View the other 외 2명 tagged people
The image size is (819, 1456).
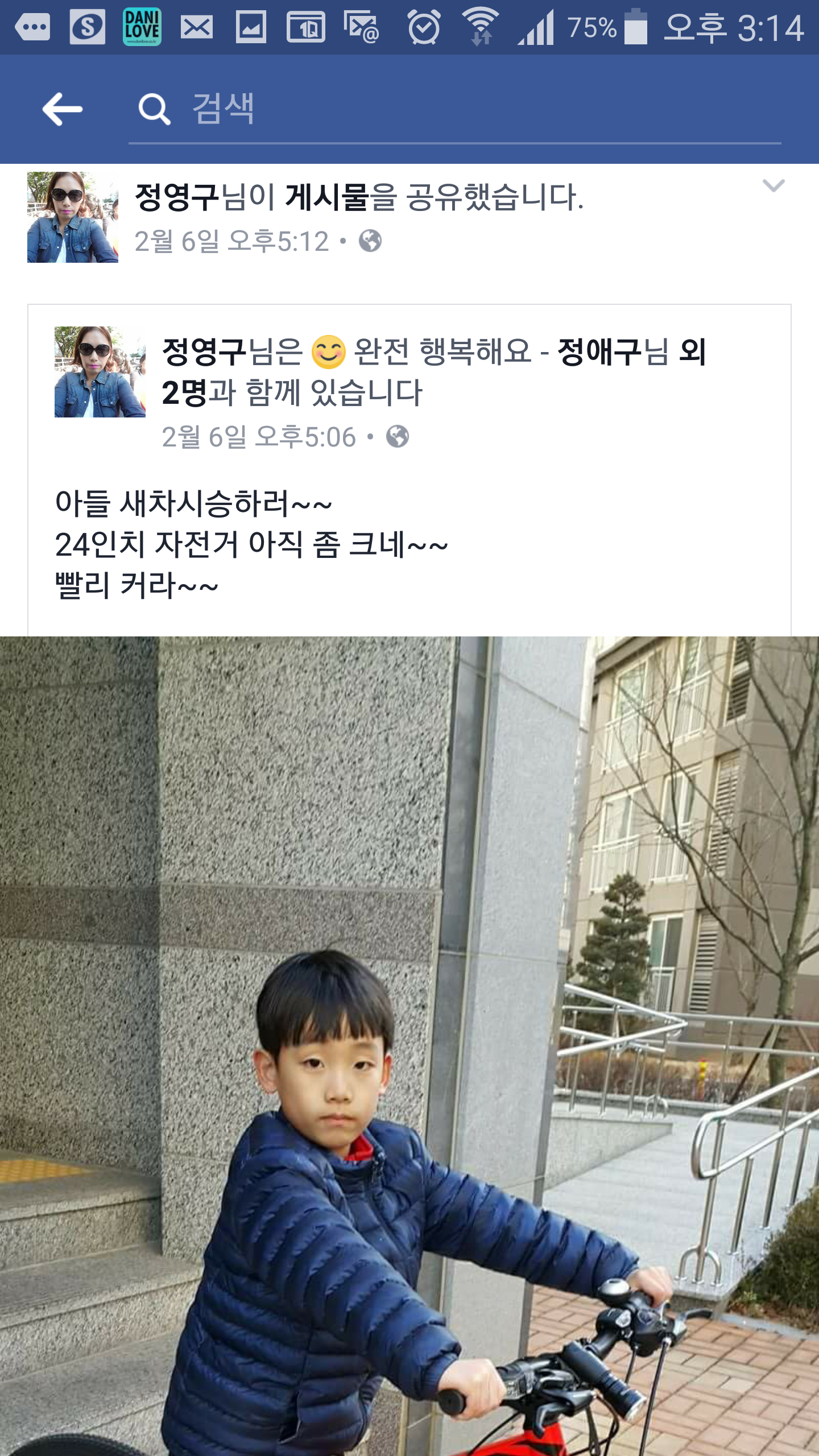coord(692,353)
